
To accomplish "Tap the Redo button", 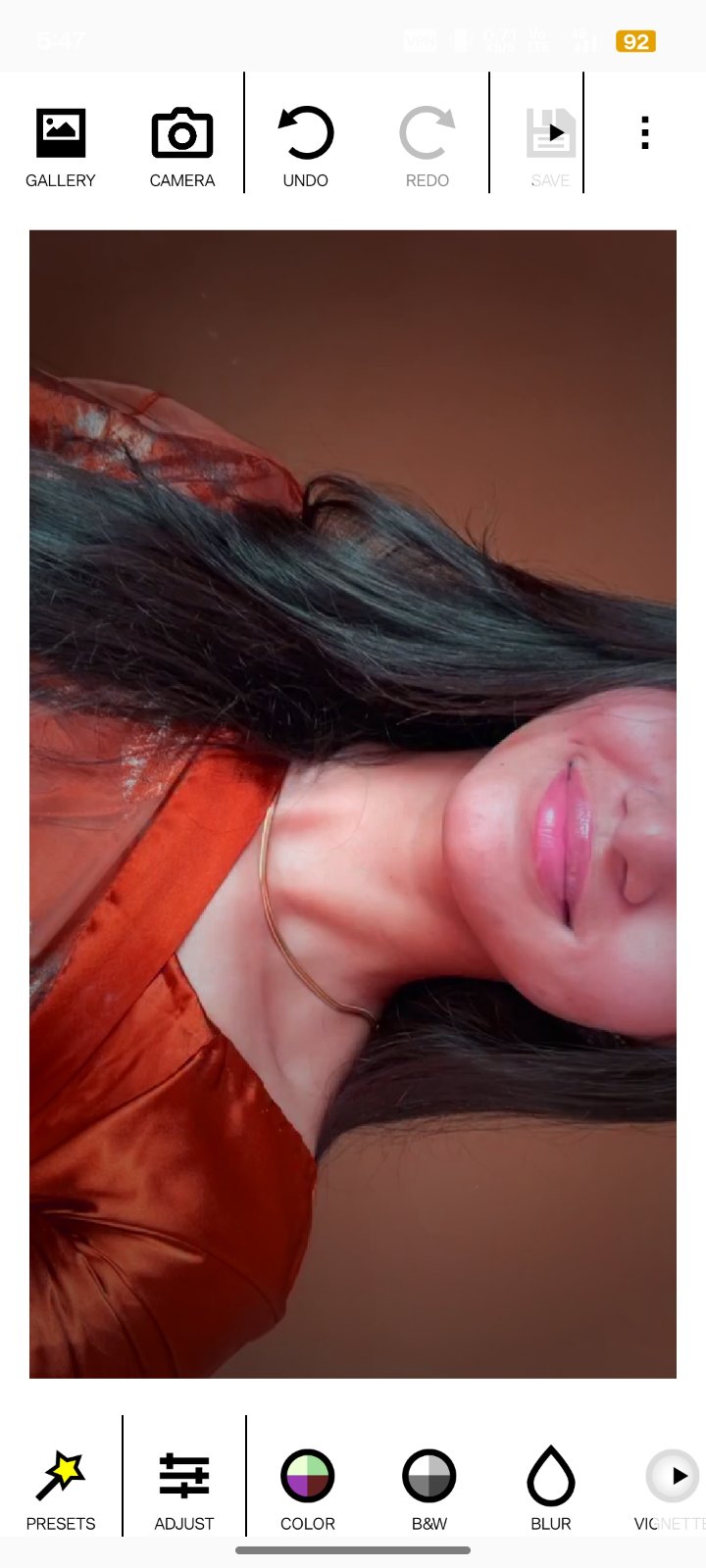I will (x=427, y=147).
